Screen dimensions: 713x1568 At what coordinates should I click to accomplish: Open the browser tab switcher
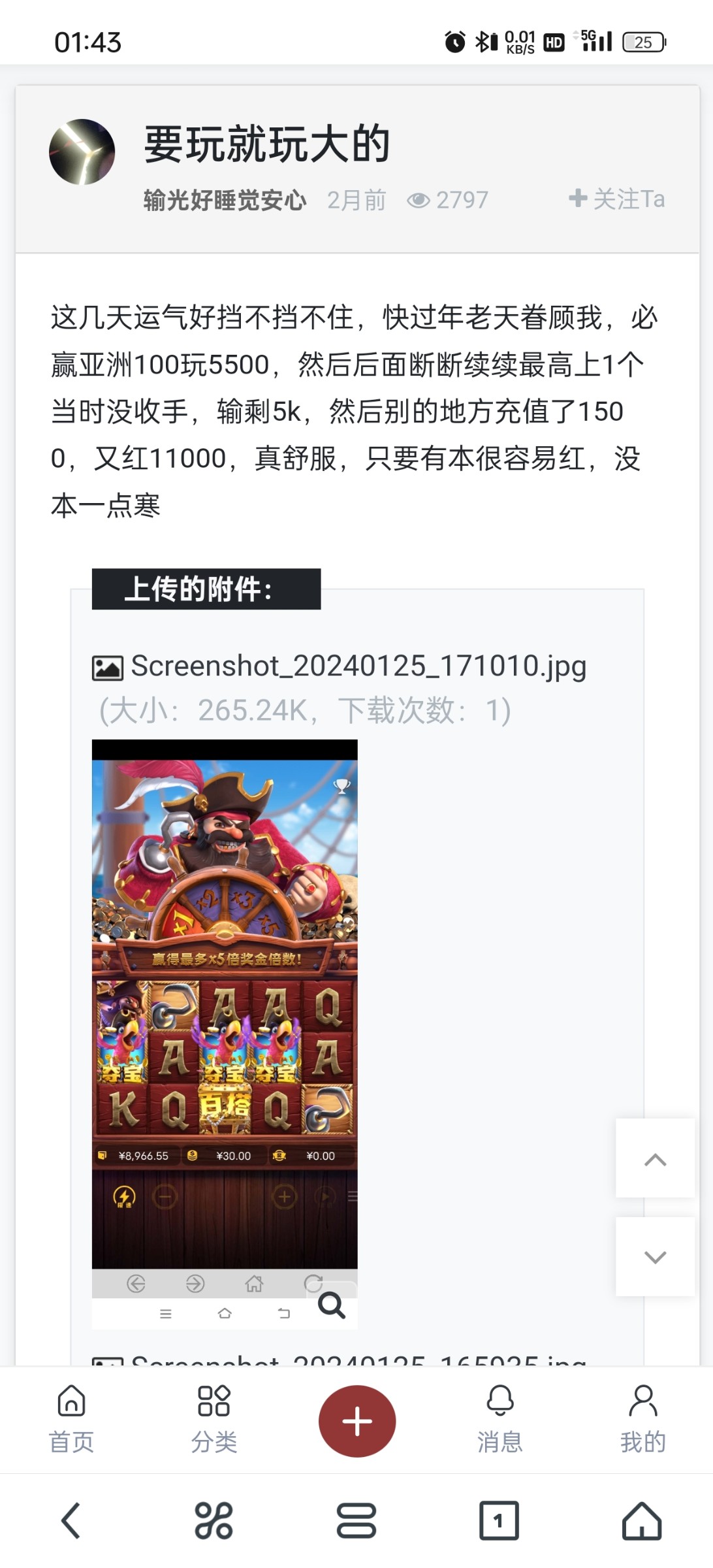pos(499,1520)
